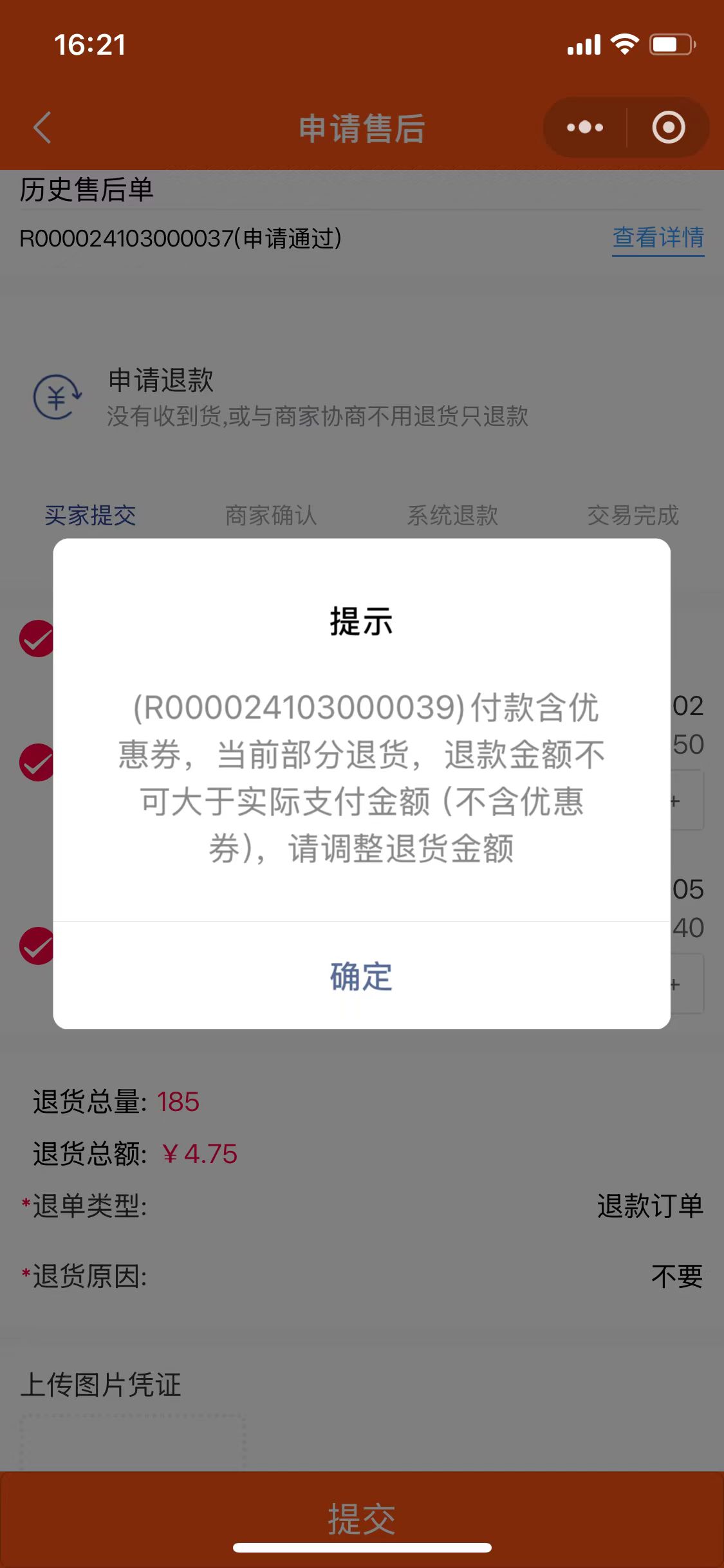724x1568 pixels.
Task: Go back from 申请售后 page
Action: tap(42, 127)
